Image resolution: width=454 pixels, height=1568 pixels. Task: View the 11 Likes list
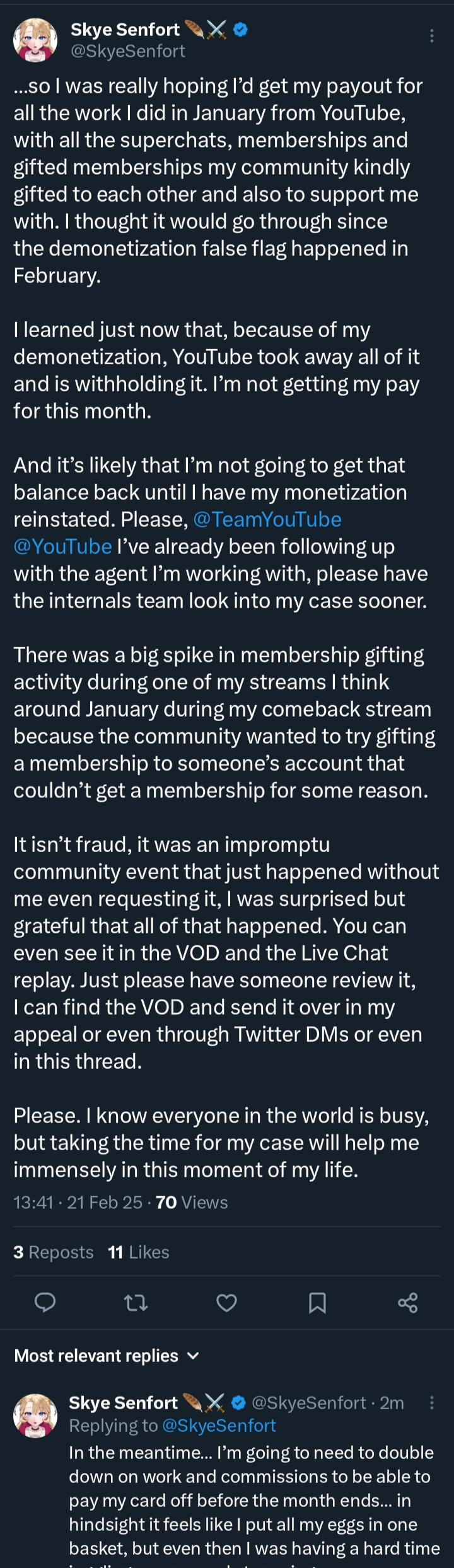pyautogui.click(x=139, y=1252)
